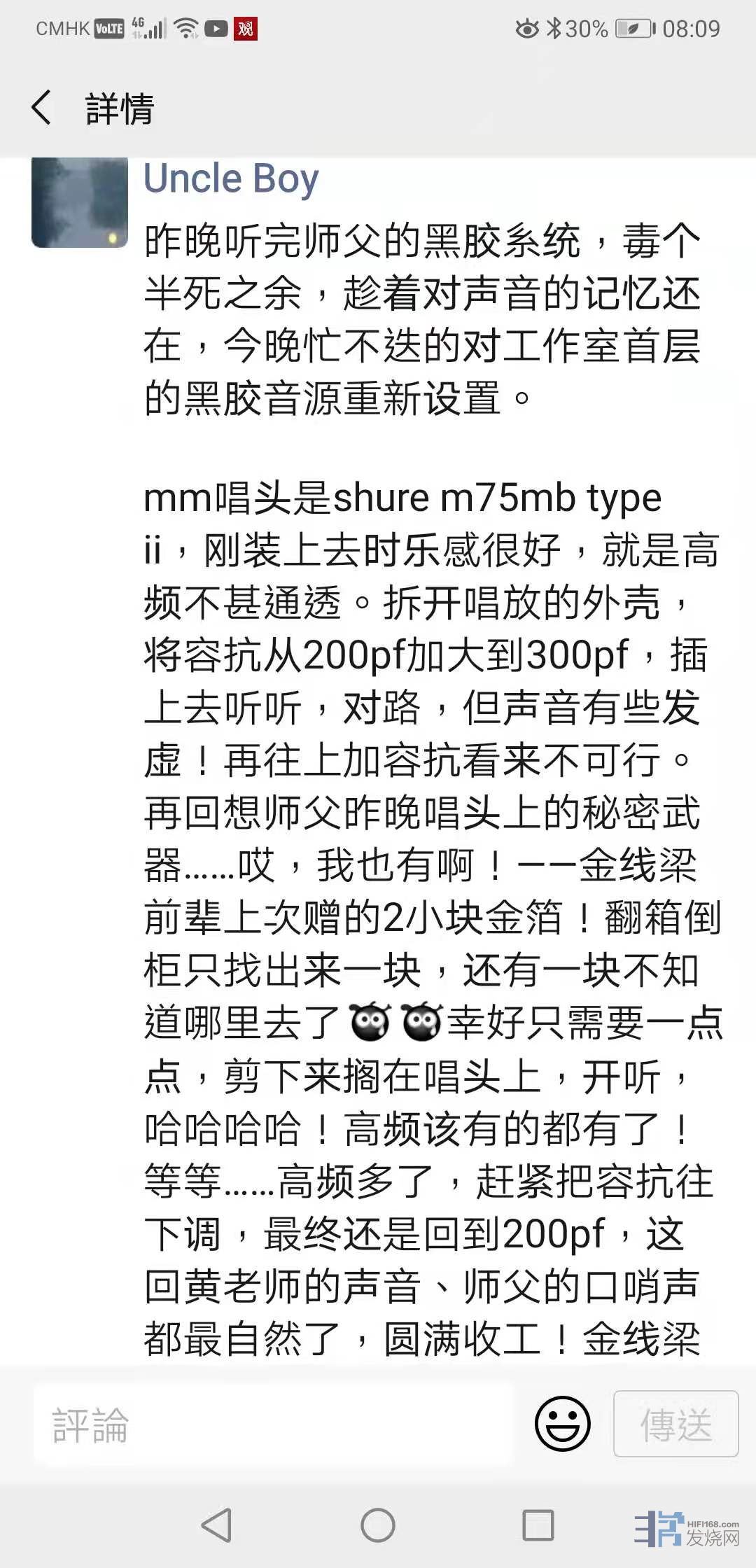Open the emoji picker
The width and height of the screenshot is (756, 1568).
(x=563, y=1423)
